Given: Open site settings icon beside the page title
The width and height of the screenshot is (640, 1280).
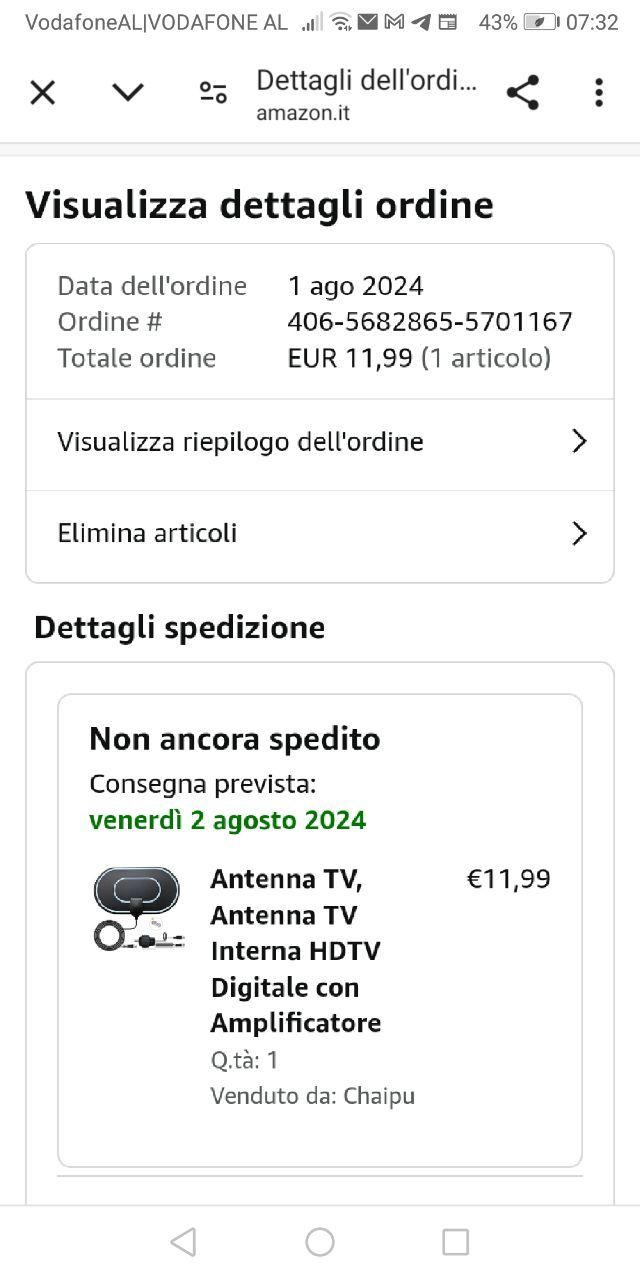Looking at the screenshot, I should point(213,93).
